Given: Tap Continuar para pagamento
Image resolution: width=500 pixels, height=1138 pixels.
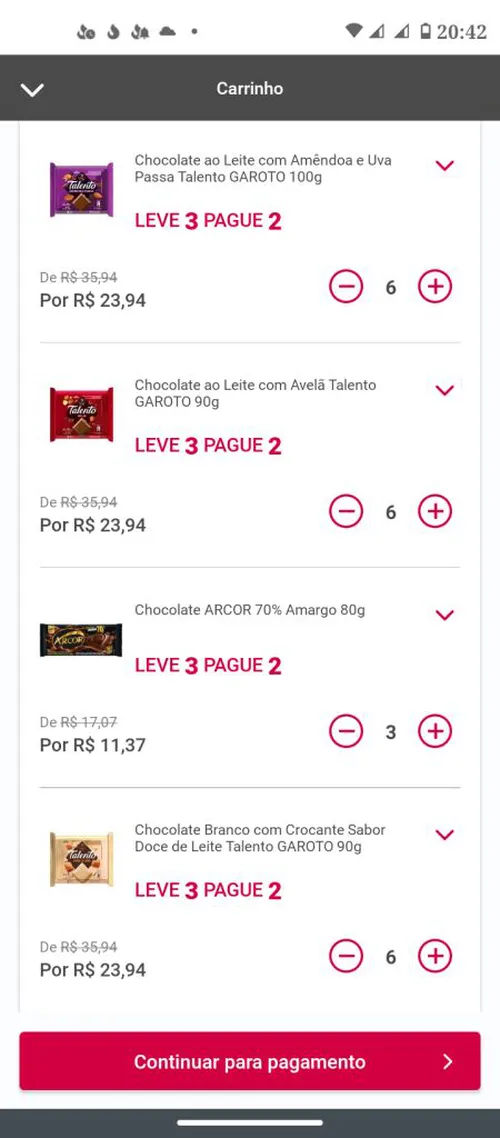Looking at the screenshot, I should (250, 1061).
